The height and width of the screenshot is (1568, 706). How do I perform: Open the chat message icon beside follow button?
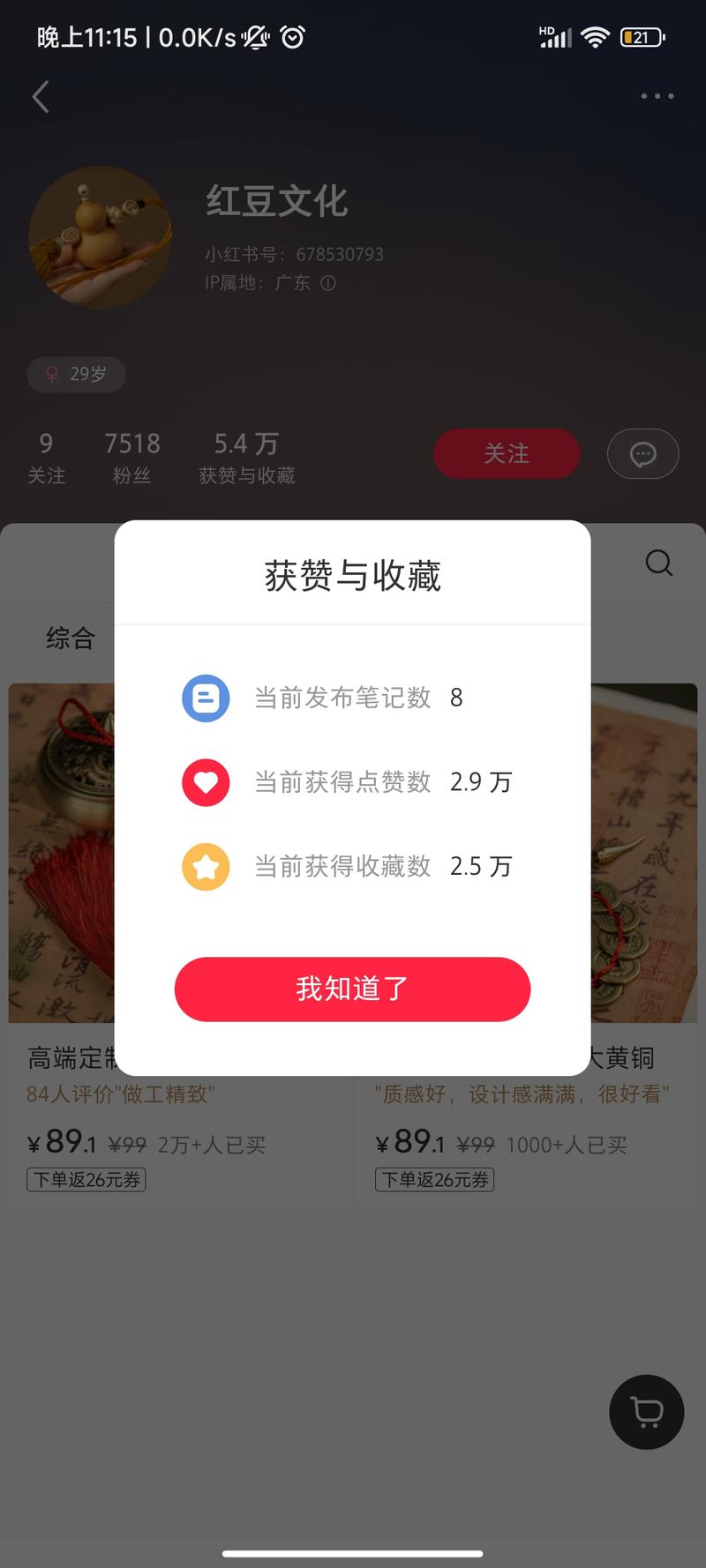(642, 453)
